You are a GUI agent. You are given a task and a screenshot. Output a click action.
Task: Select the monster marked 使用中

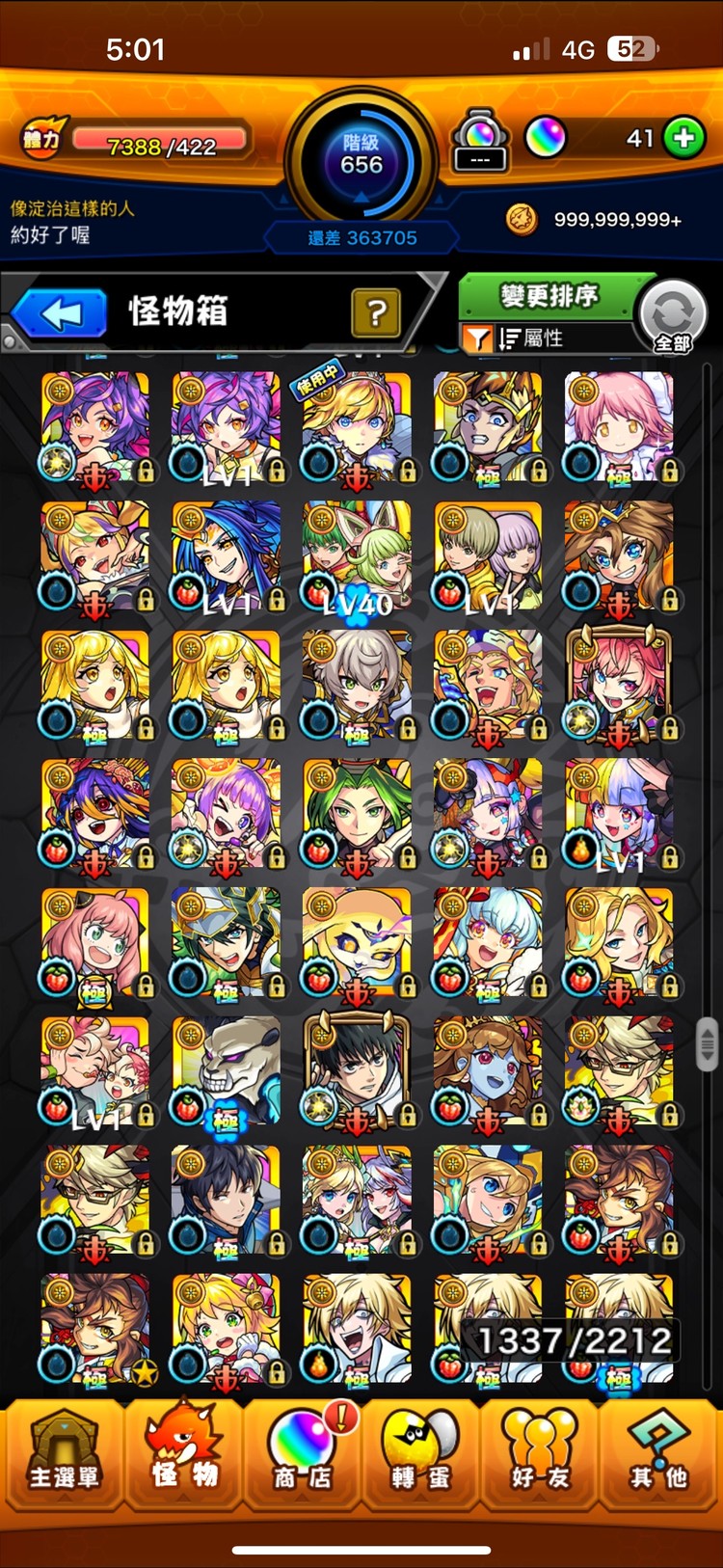pos(357,426)
